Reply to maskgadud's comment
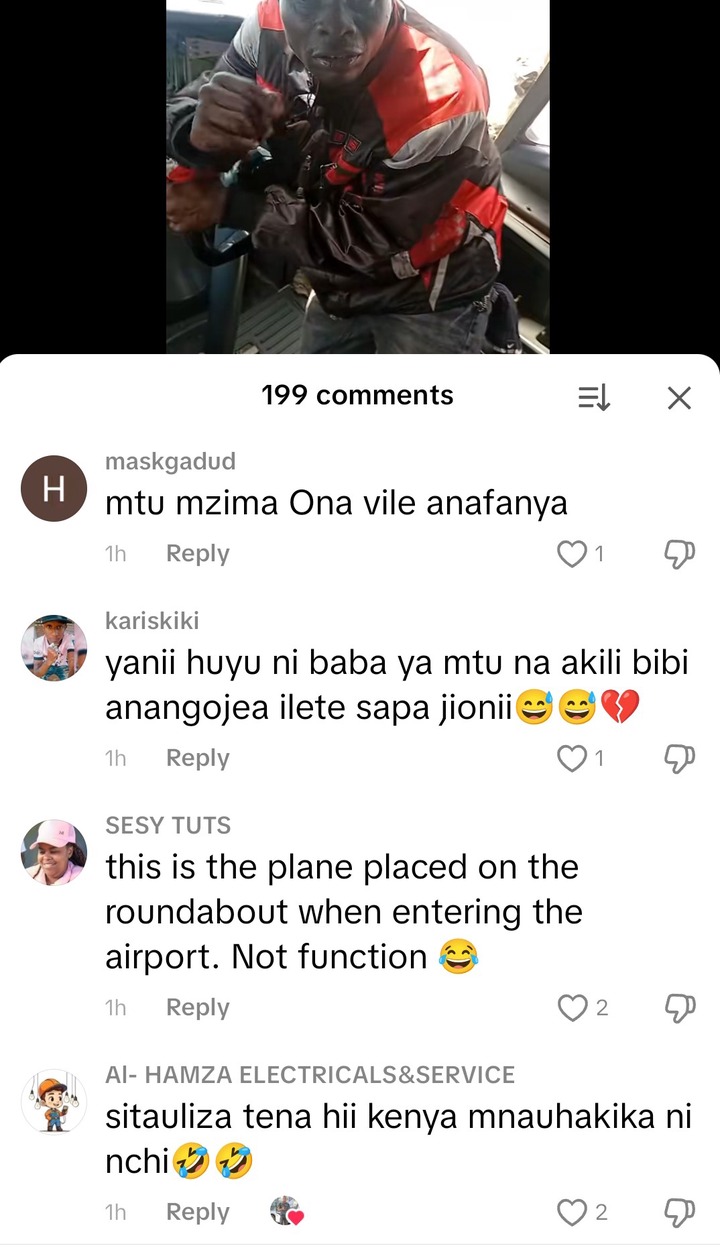720x1250 pixels. pos(197,554)
